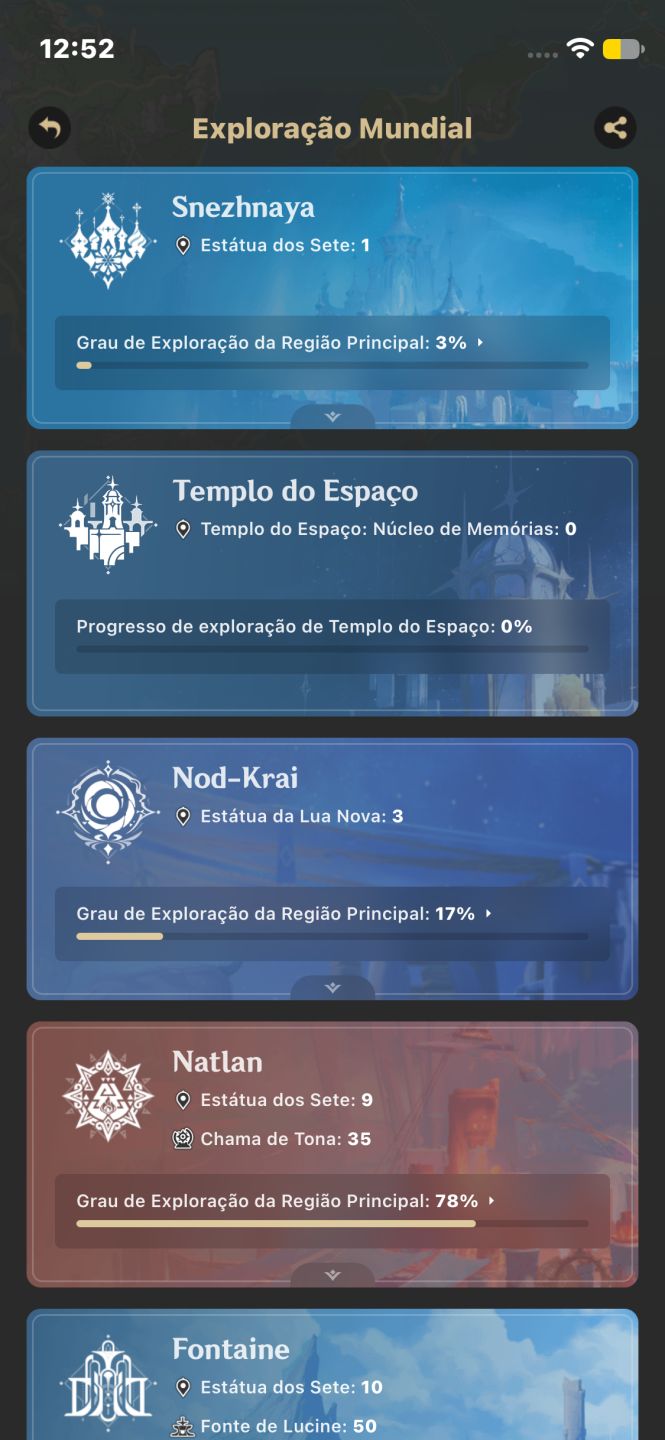Screen dimensions: 665x1440
Task: Expand the Natlan card
Action: [x=333, y=1275]
